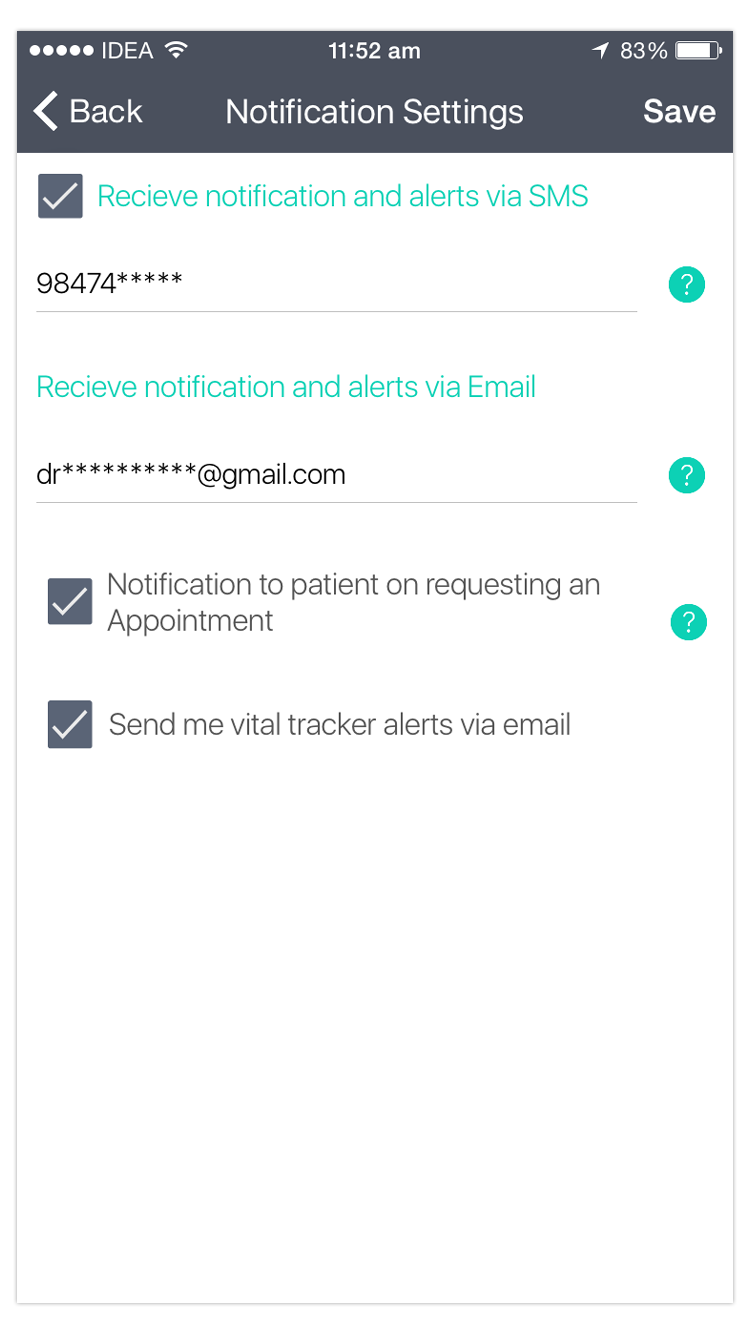Viewport: 750px width, 1334px height.
Task: Edit the email address field
Action: (x=336, y=475)
